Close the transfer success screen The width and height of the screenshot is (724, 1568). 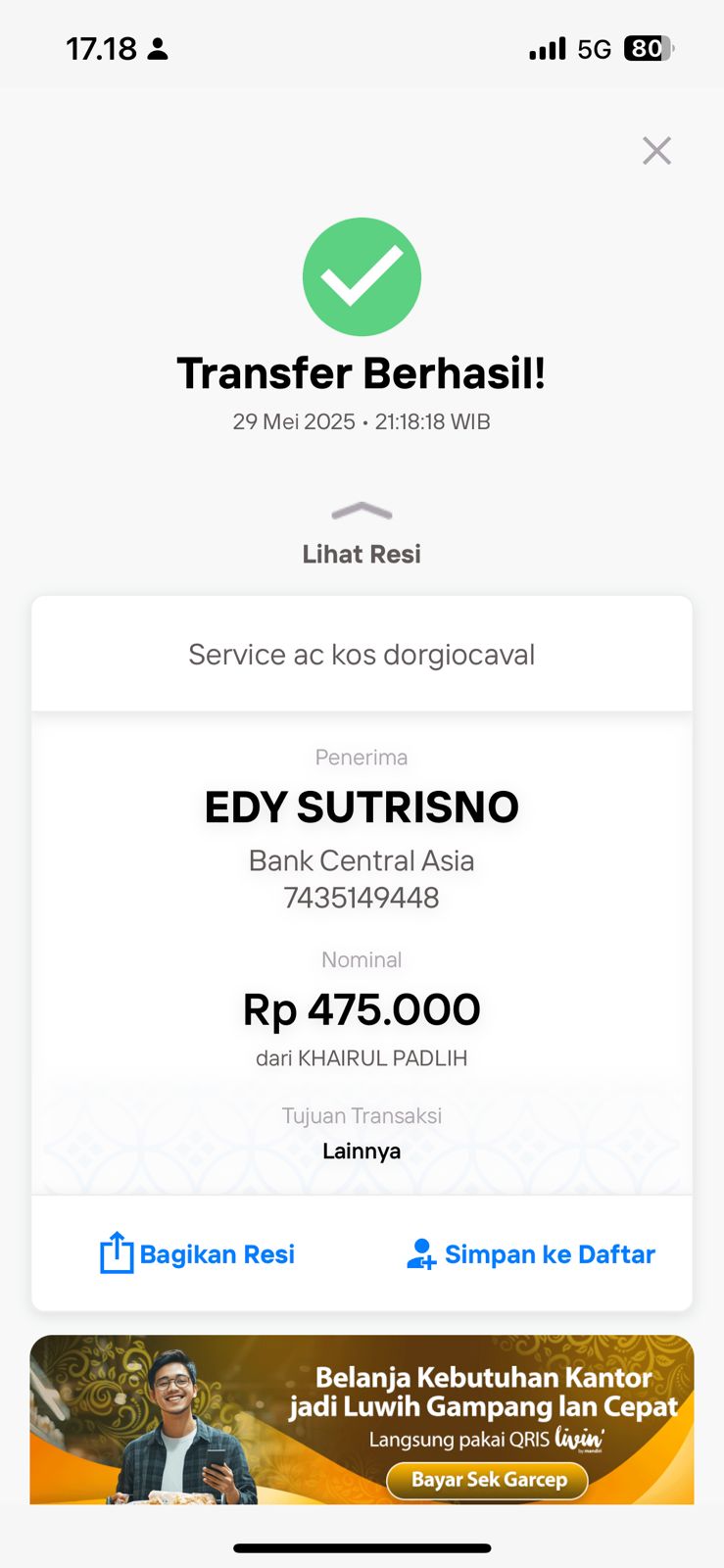pyautogui.click(x=656, y=151)
